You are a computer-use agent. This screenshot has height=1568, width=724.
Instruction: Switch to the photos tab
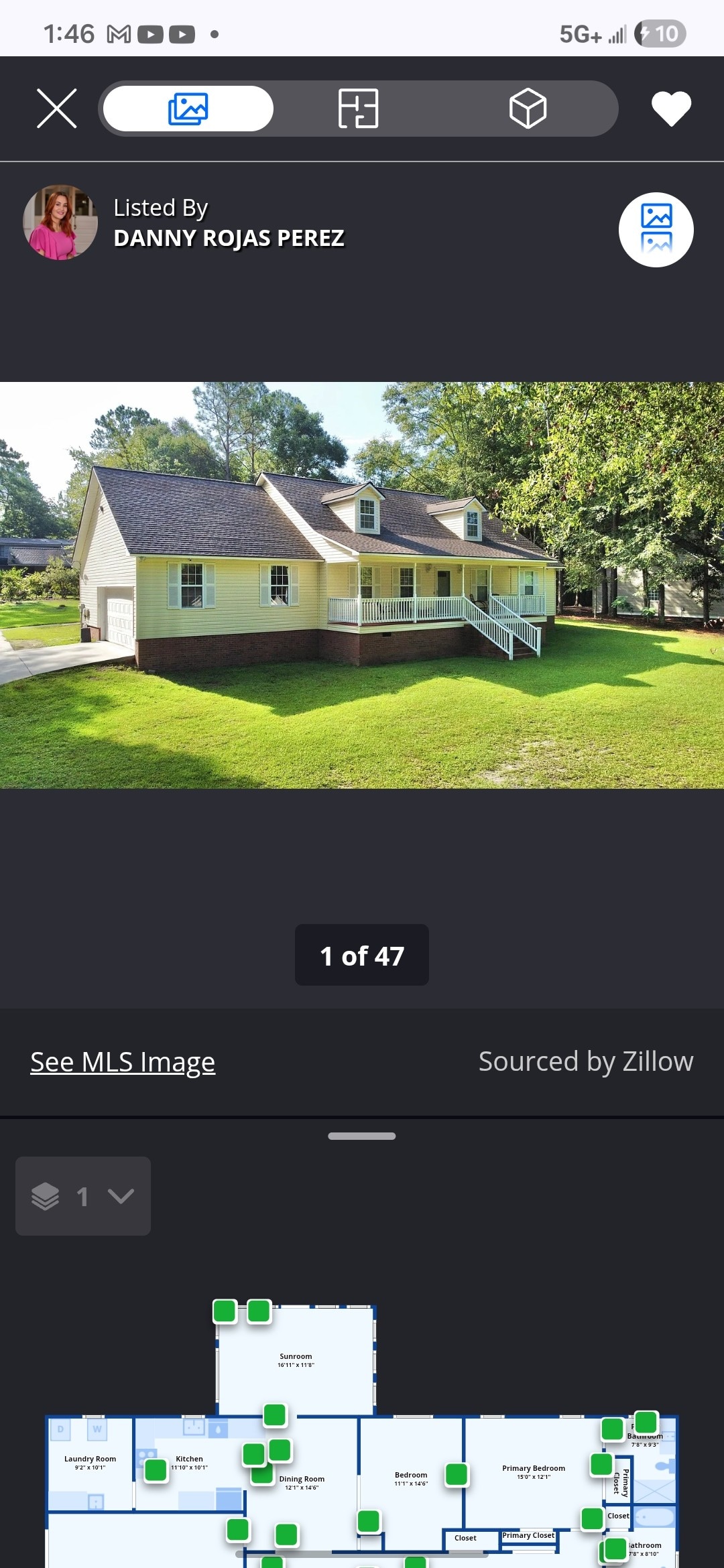(x=188, y=109)
